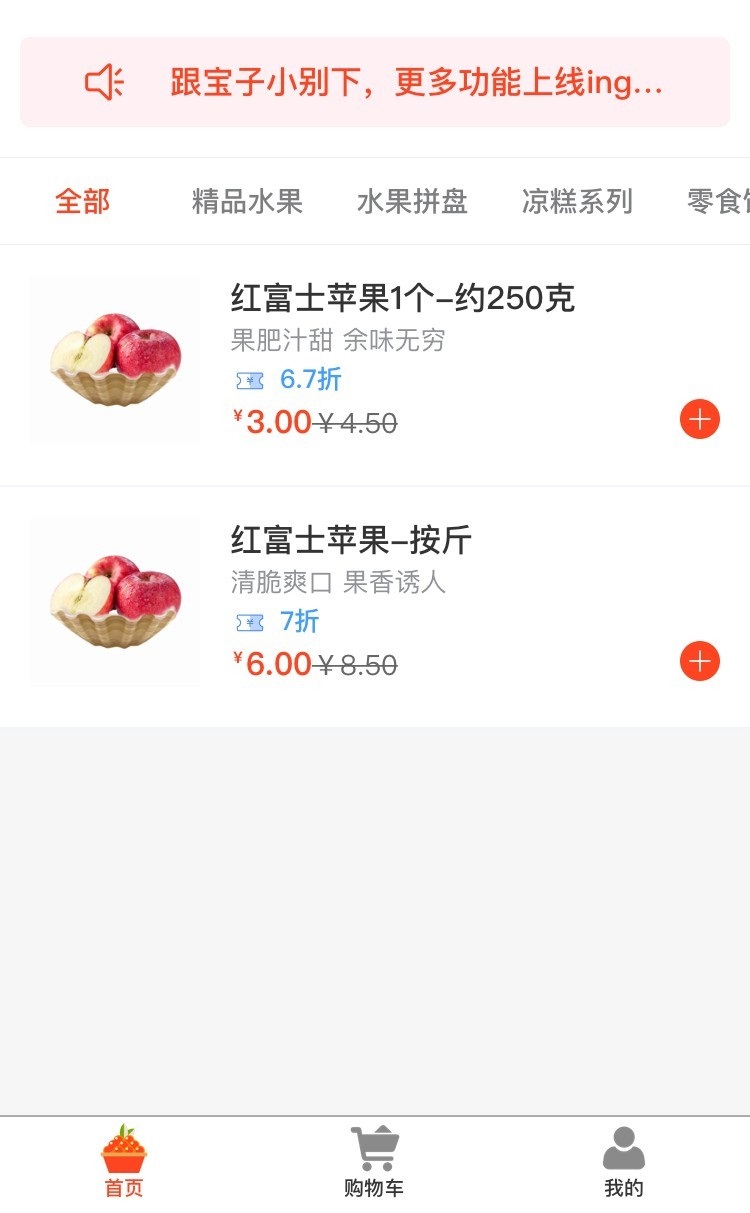Go to the 首页 tab
Viewport: 750px width, 1213px height.
click(124, 1161)
